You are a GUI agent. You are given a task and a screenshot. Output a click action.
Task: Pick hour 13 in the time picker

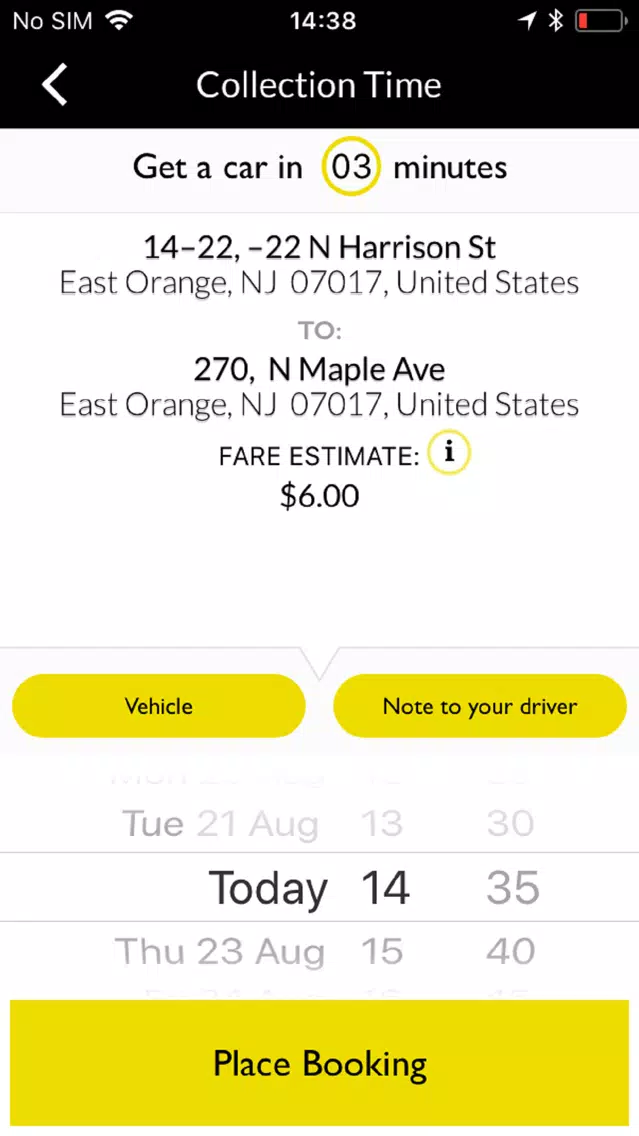[382, 824]
